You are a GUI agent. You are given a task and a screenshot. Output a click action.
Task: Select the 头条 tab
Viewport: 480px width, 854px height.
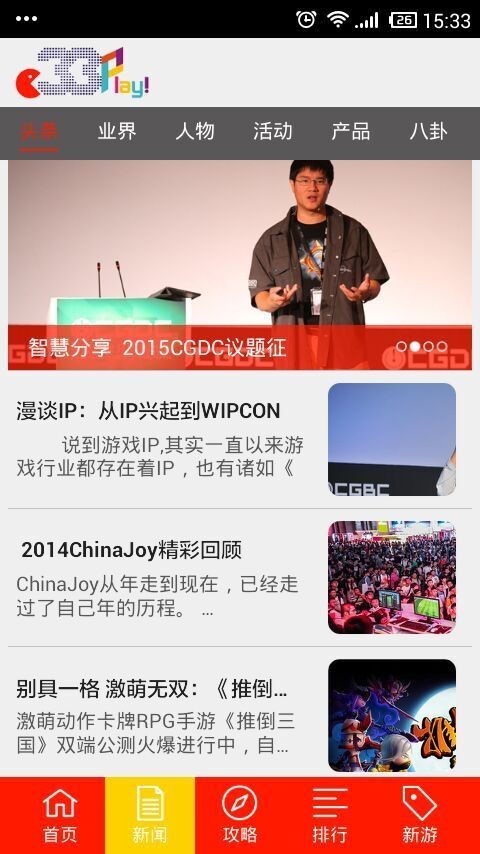39,132
